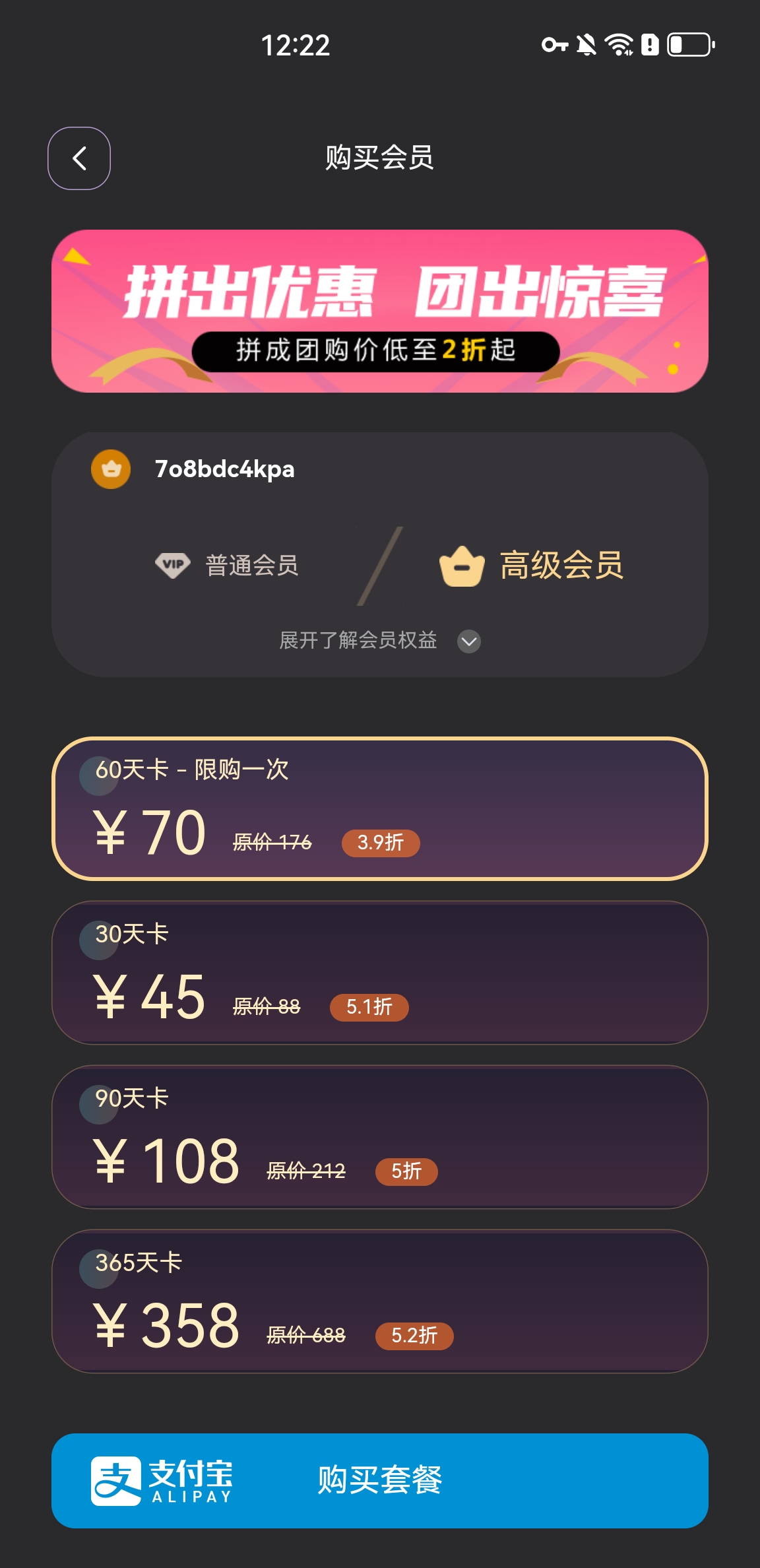Viewport: 760px width, 1568px height.
Task: Click the downward chevron below the membership tiers
Action: [470, 641]
